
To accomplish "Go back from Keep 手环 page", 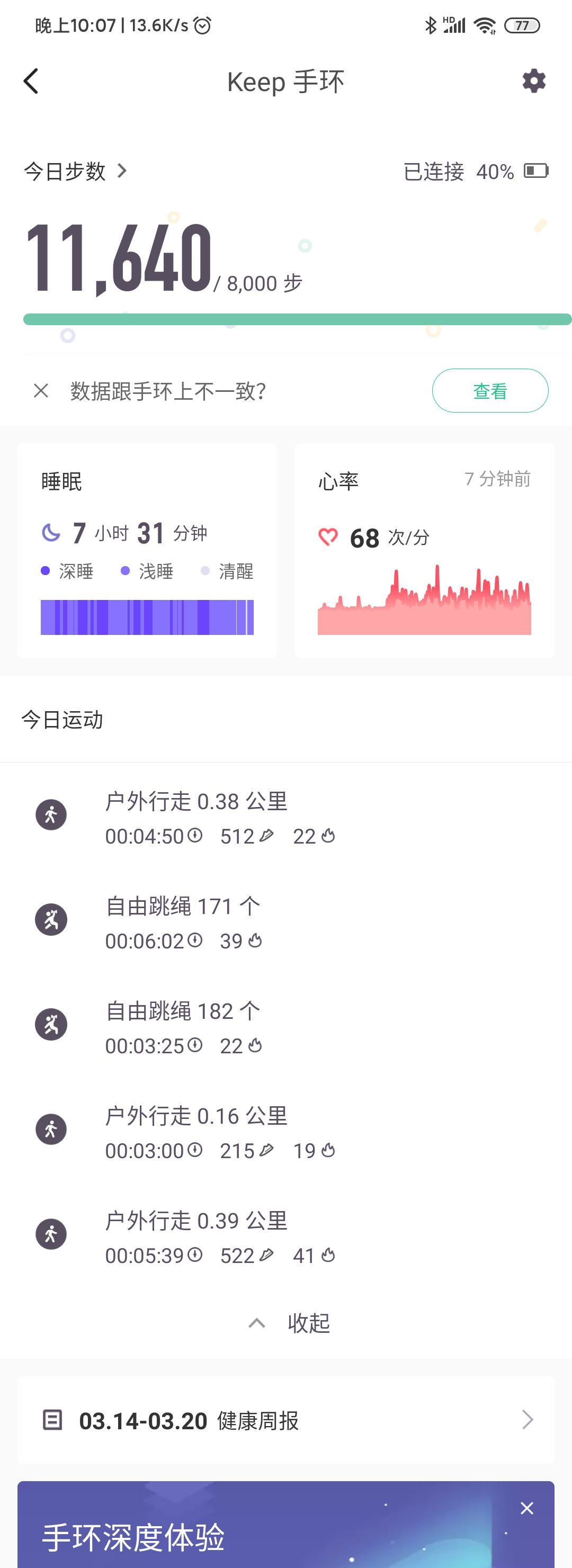I will (31, 81).
